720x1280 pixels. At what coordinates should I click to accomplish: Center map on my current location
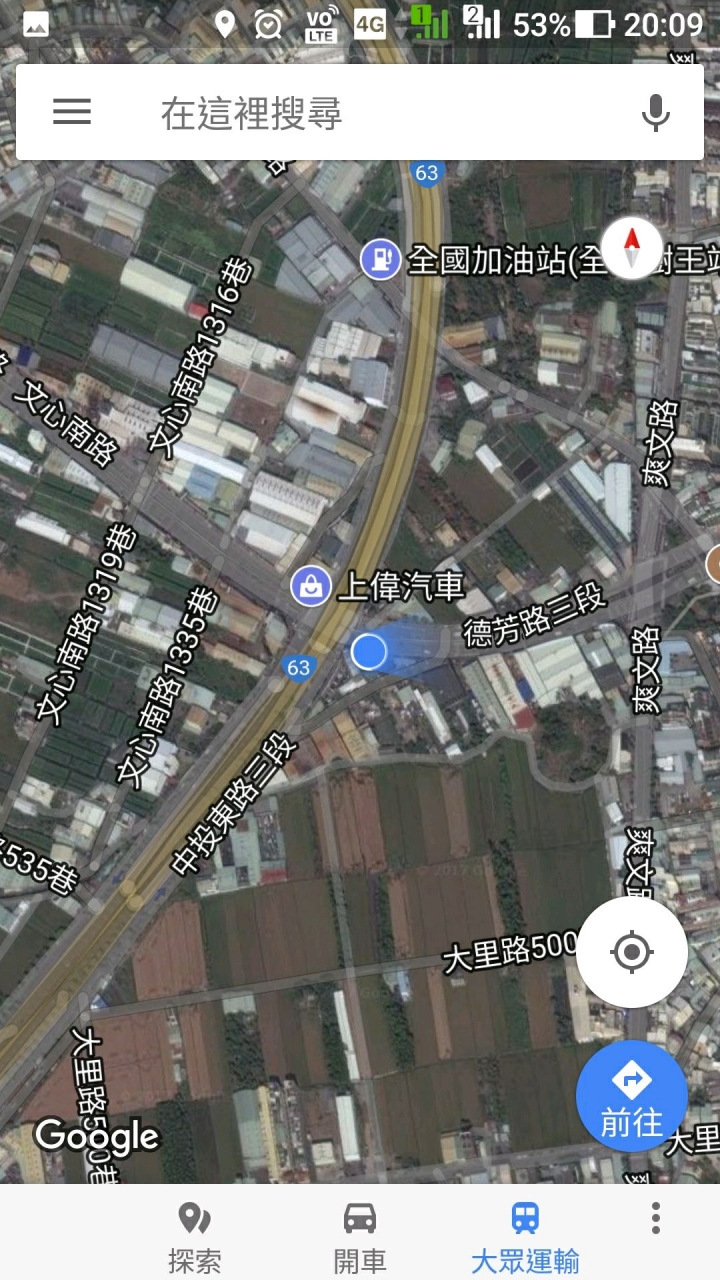click(x=632, y=952)
